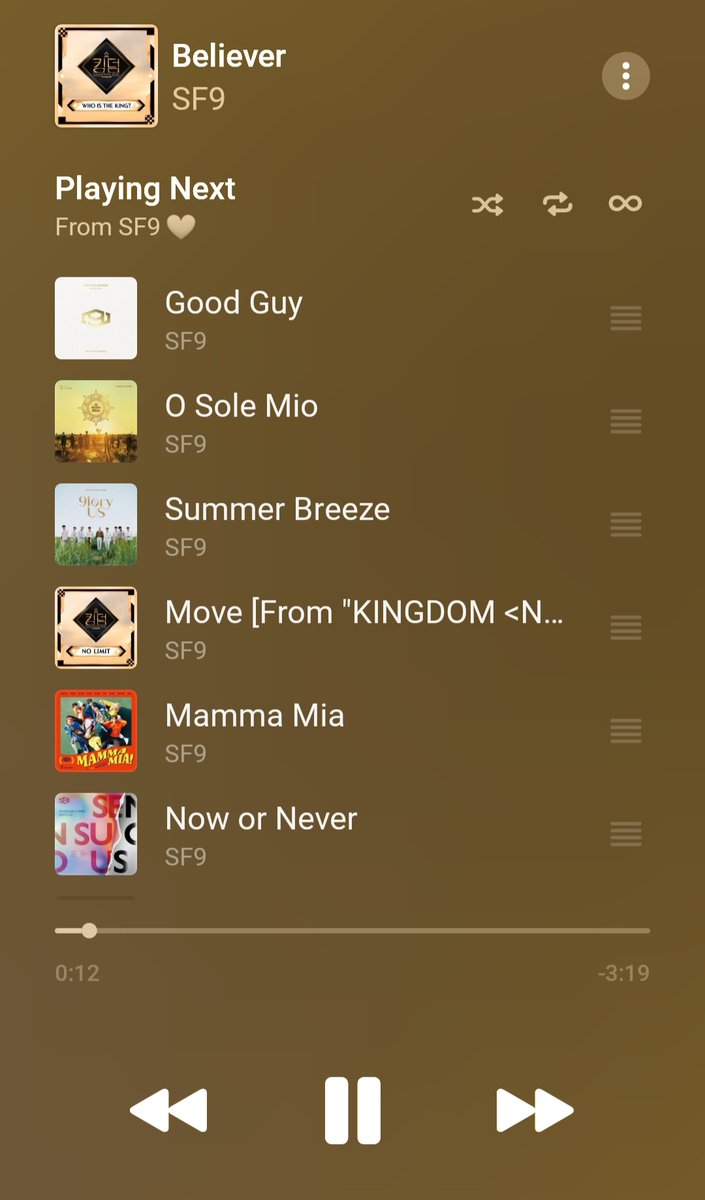The height and width of the screenshot is (1200, 705).
Task: Toggle repeat mode
Action: [557, 204]
